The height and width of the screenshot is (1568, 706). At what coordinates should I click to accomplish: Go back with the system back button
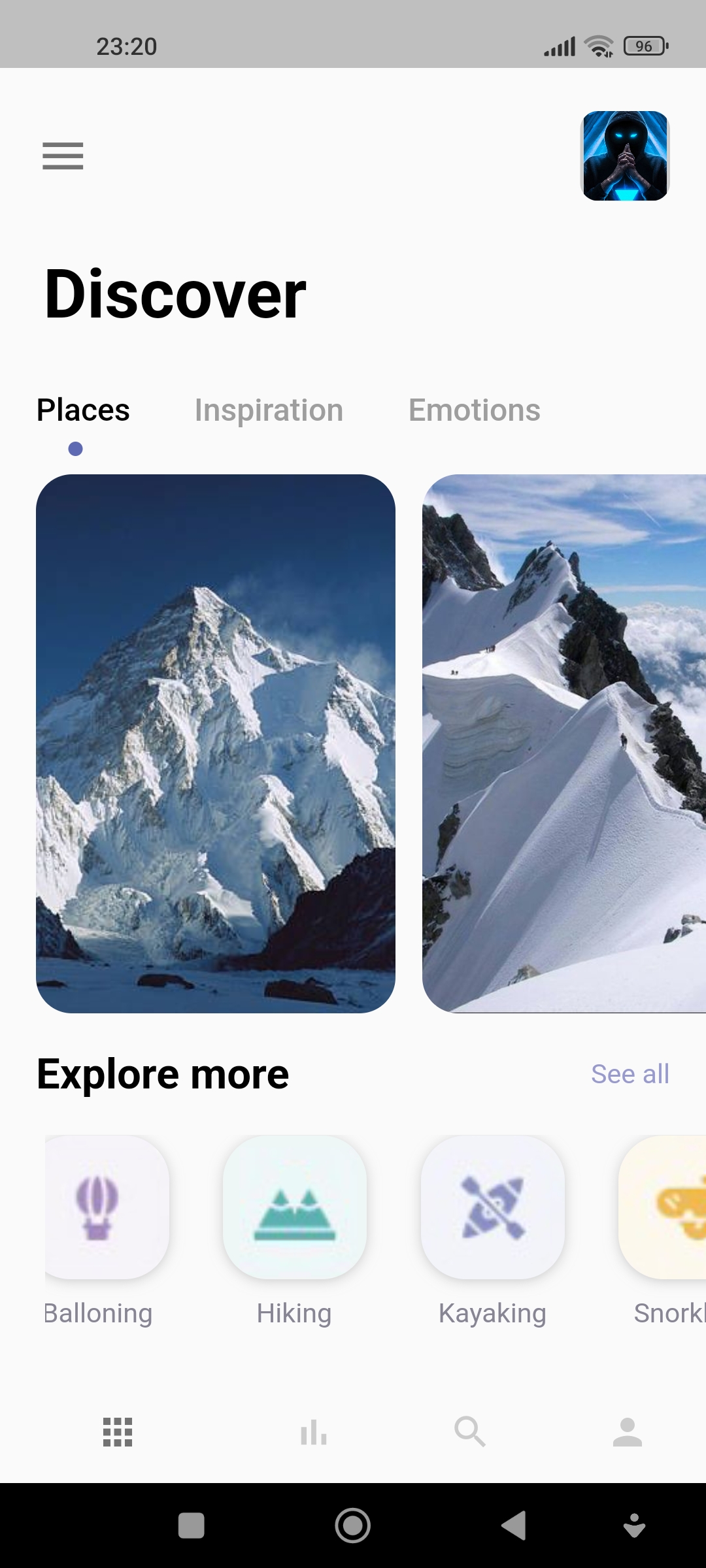coord(514,1526)
